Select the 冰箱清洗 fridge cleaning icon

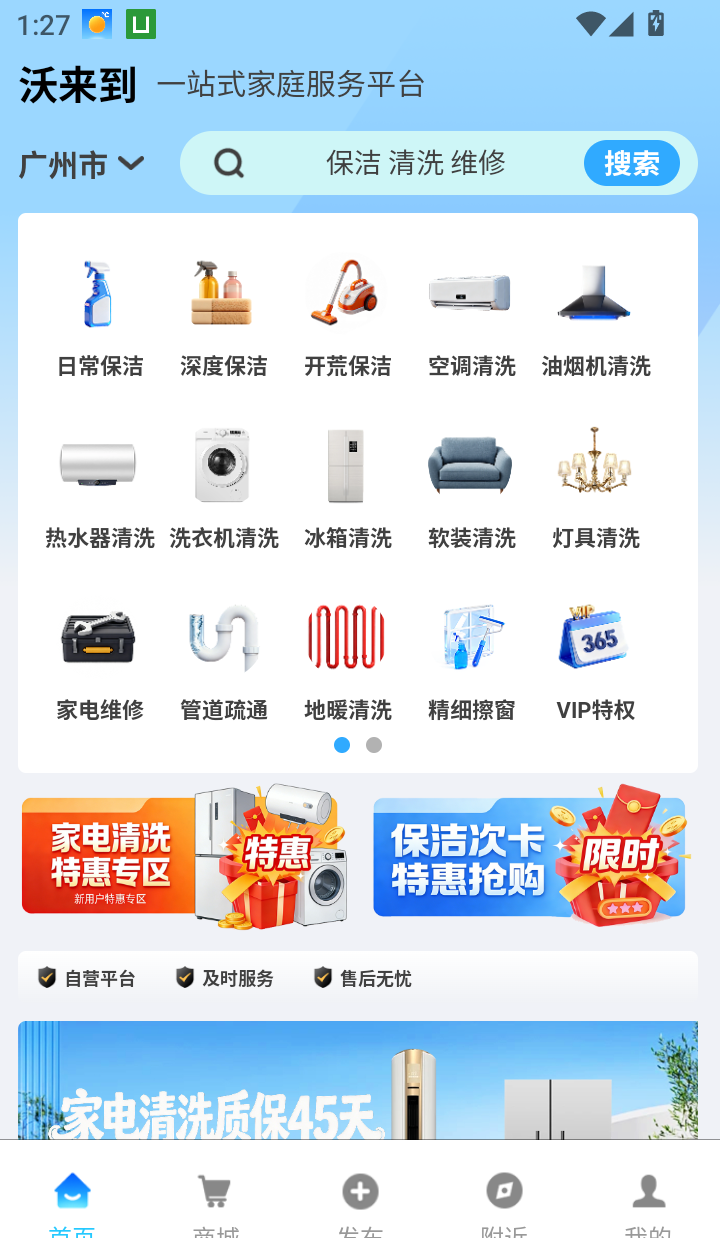pos(348,465)
